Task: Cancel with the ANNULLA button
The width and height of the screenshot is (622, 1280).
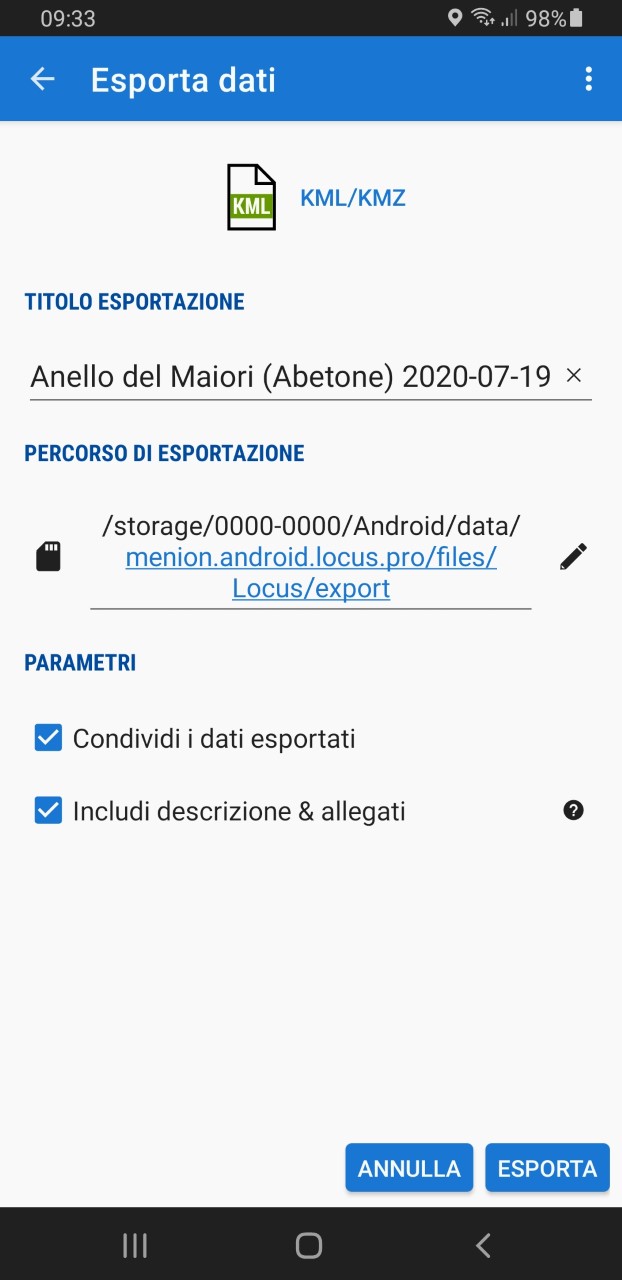Action: click(409, 1168)
